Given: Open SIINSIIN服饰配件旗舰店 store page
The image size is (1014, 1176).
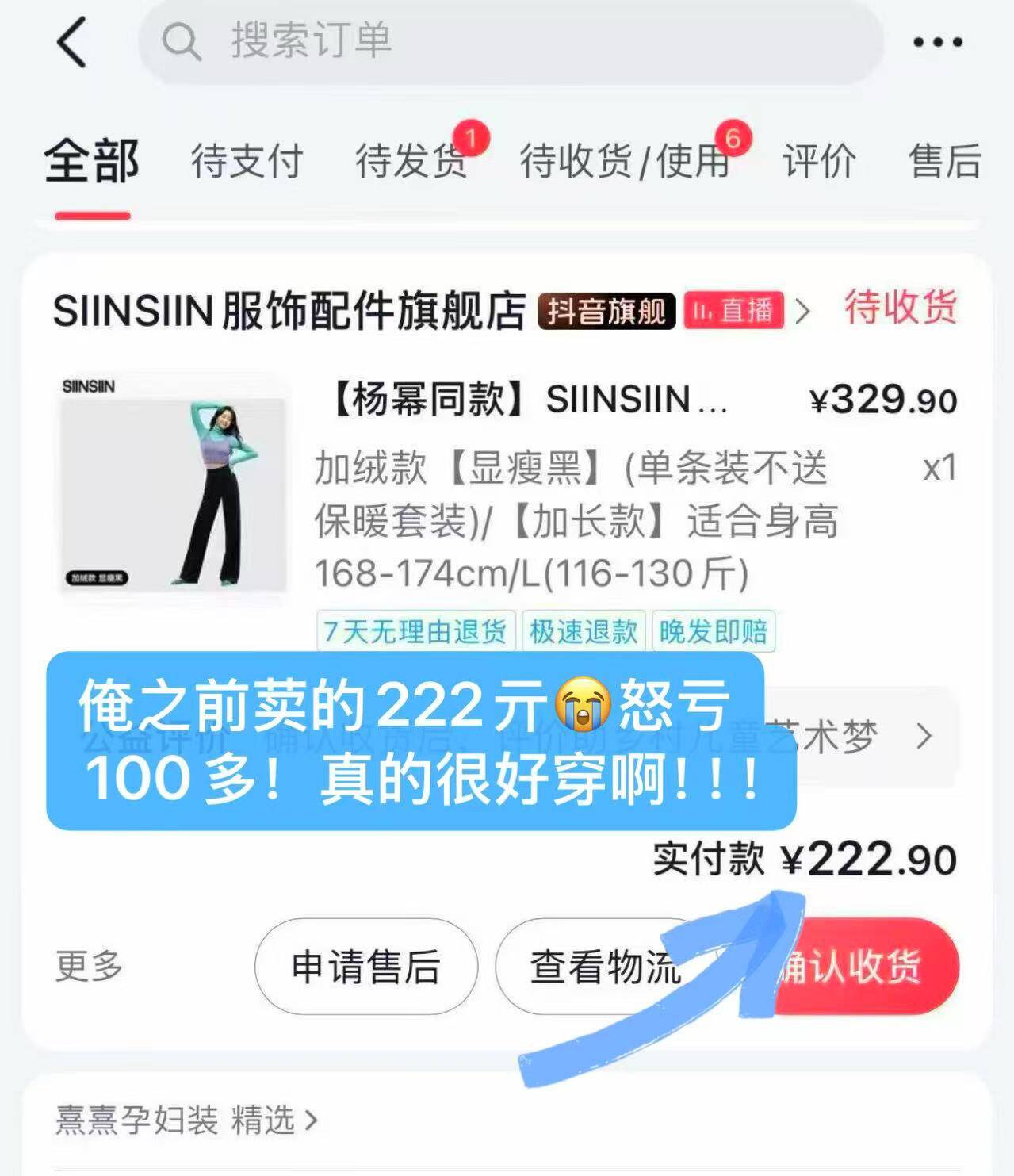Looking at the screenshot, I should [x=289, y=310].
